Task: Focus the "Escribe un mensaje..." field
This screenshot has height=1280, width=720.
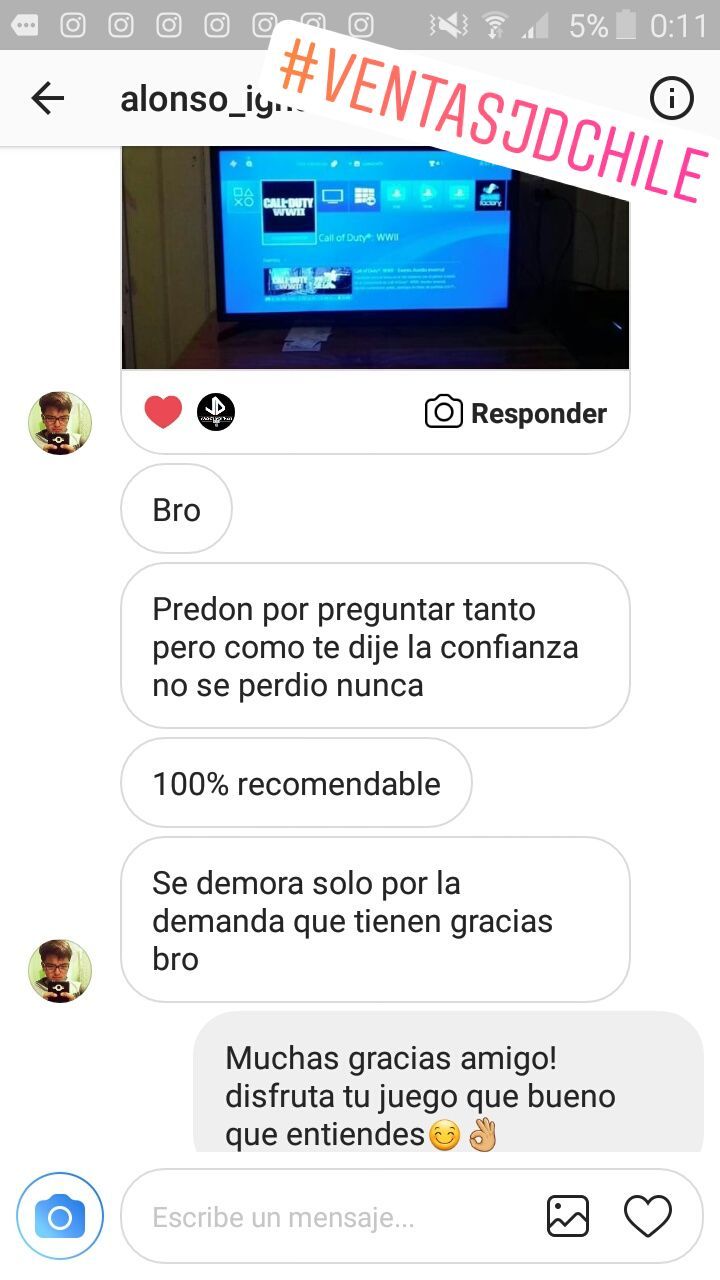Action: pyautogui.click(x=330, y=1217)
